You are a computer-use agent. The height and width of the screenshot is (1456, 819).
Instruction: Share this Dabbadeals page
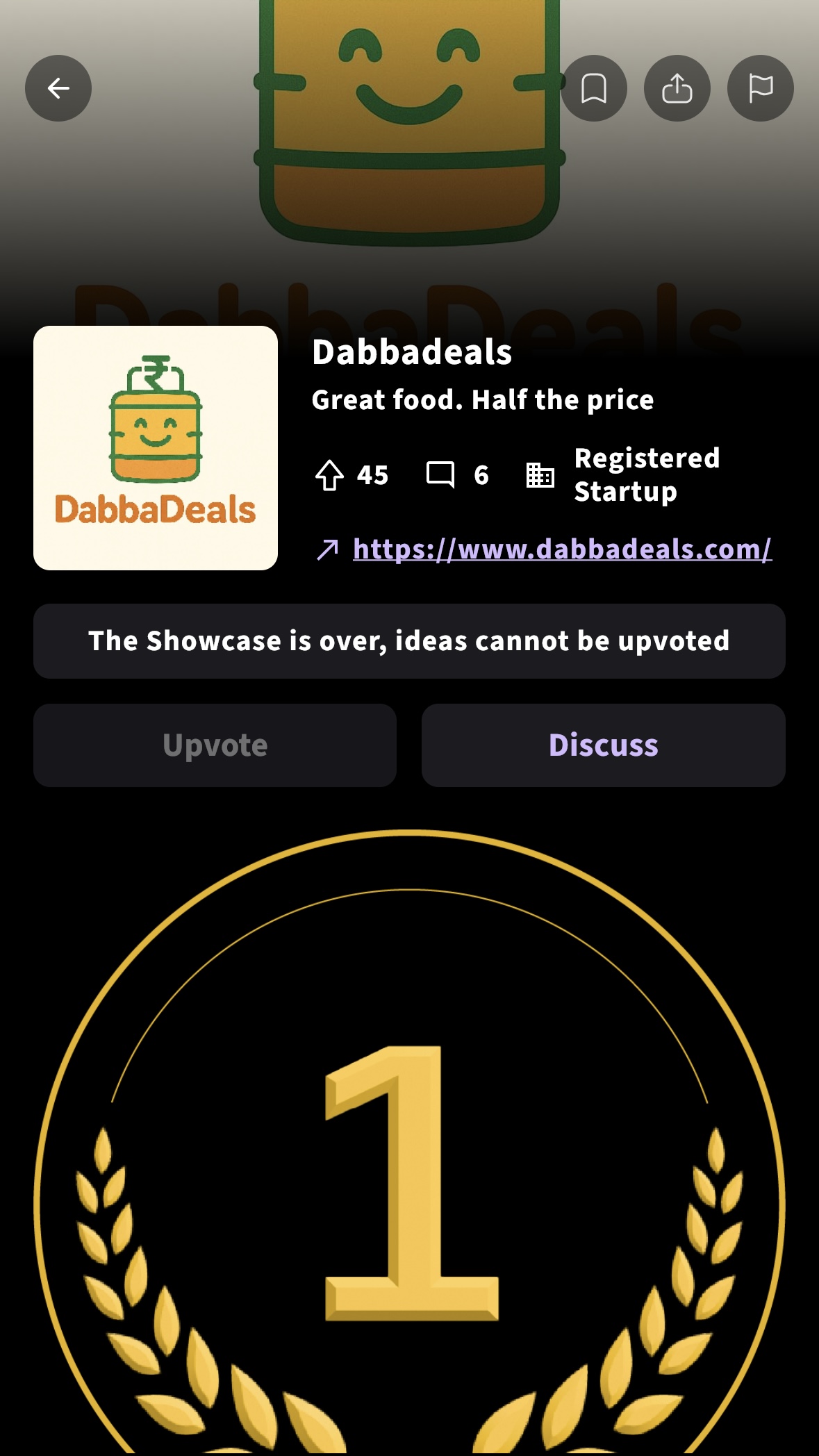tap(677, 88)
